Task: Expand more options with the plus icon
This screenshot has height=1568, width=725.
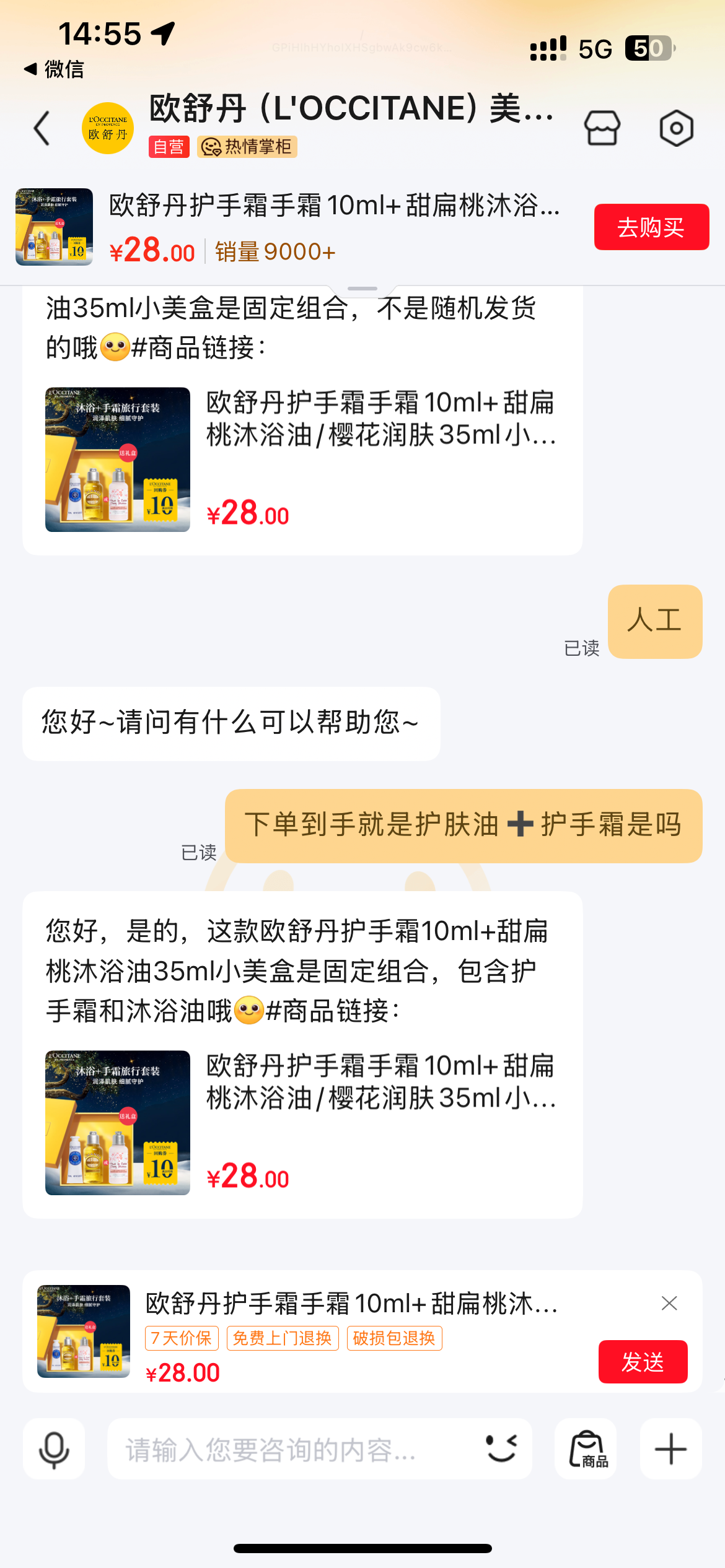Action: (670, 1450)
